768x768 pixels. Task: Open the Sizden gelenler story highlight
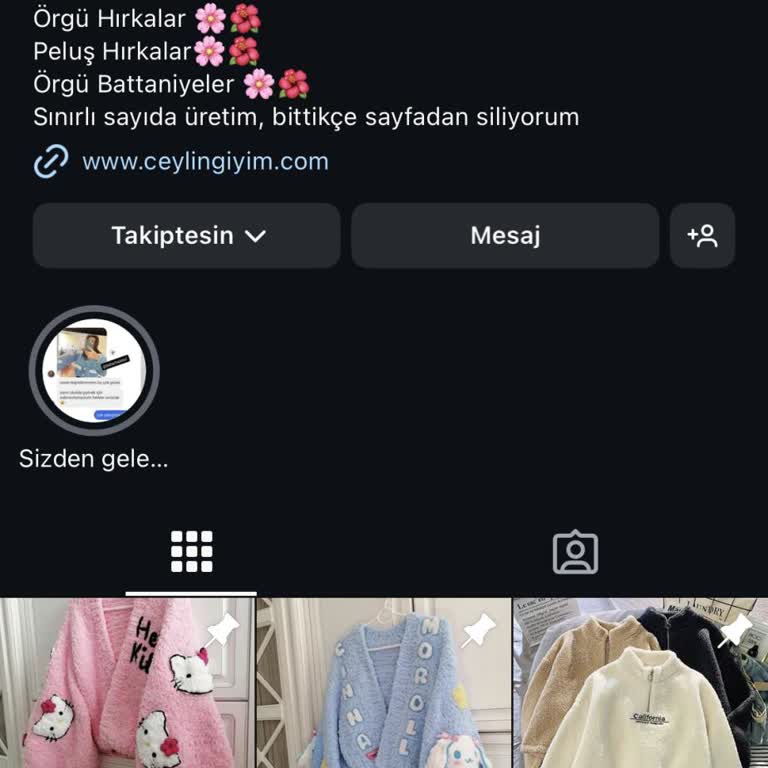click(x=94, y=371)
